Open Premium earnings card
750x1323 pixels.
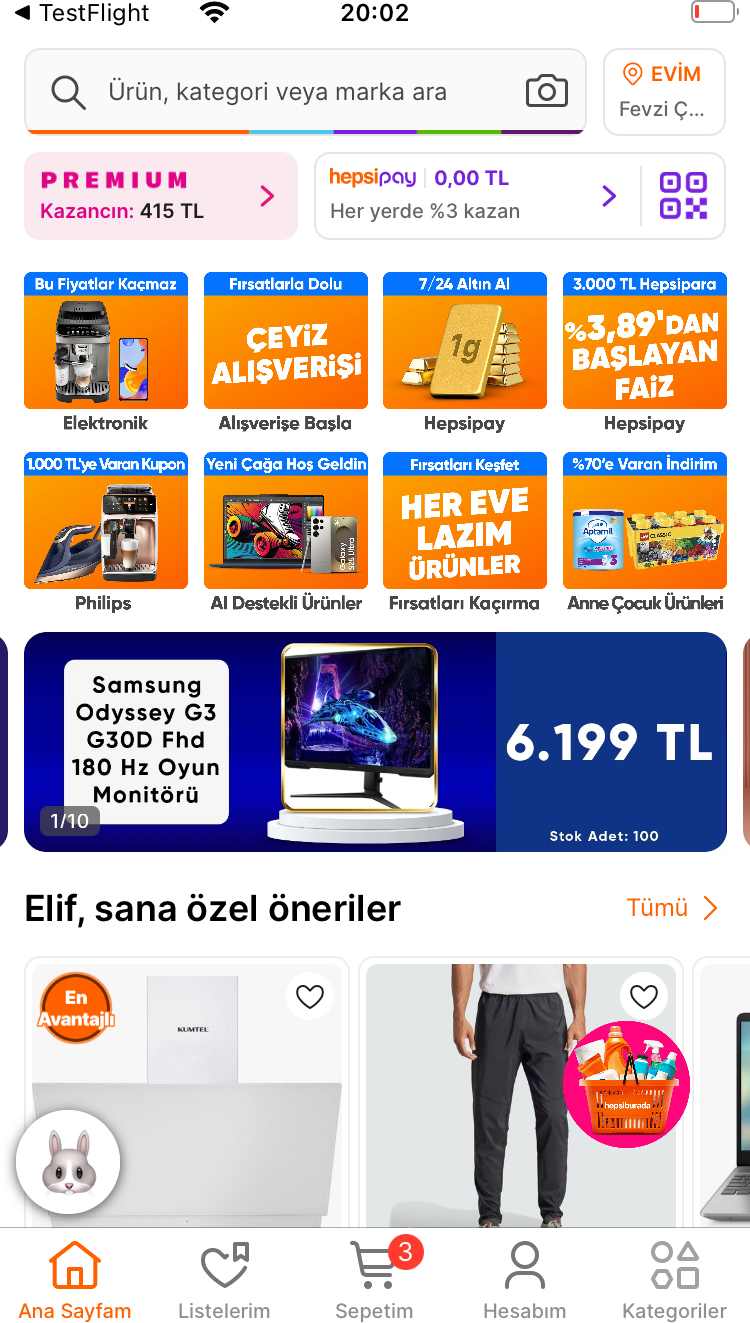[x=160, y=196]
